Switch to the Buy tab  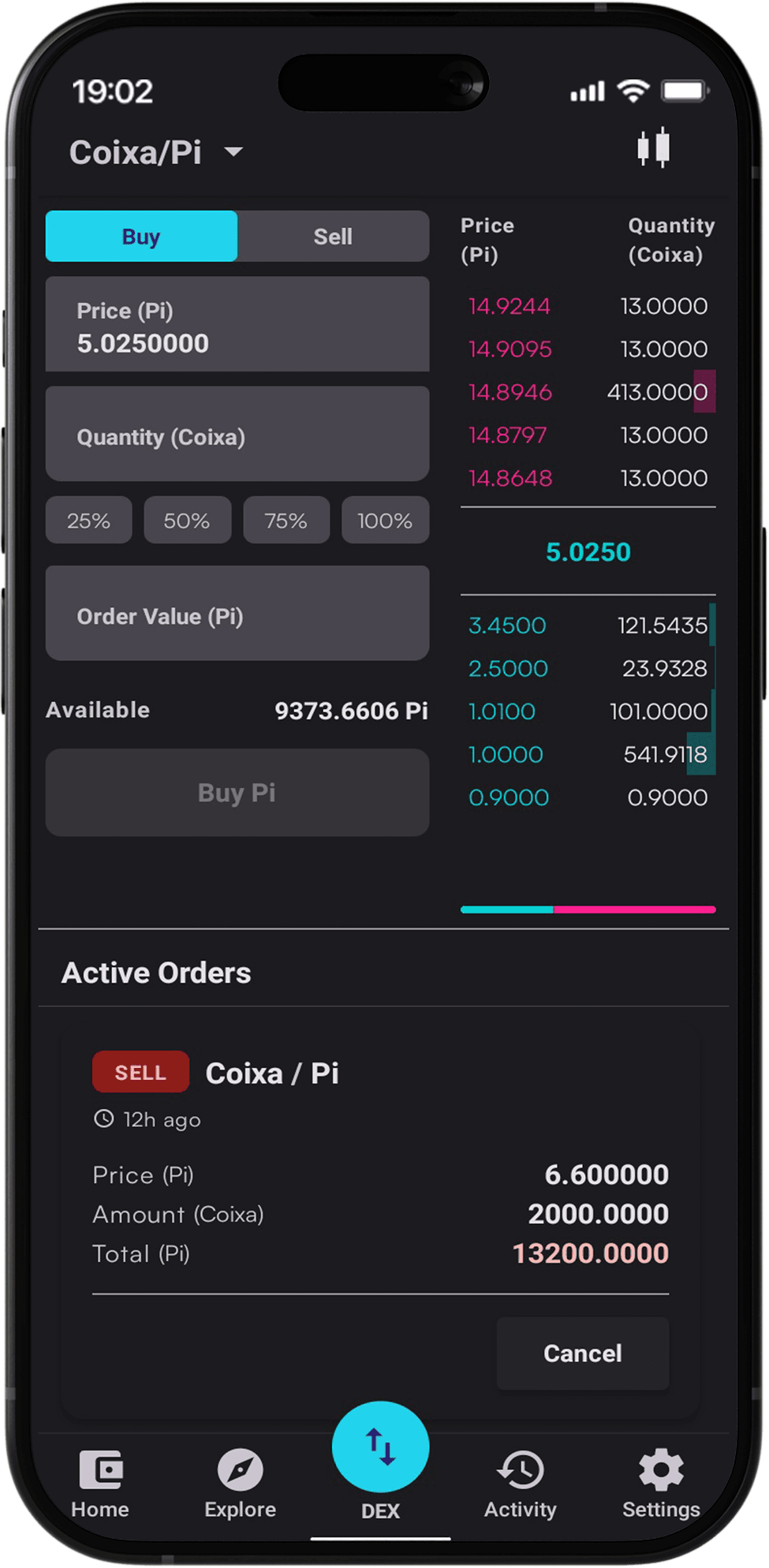coord(141,235)
